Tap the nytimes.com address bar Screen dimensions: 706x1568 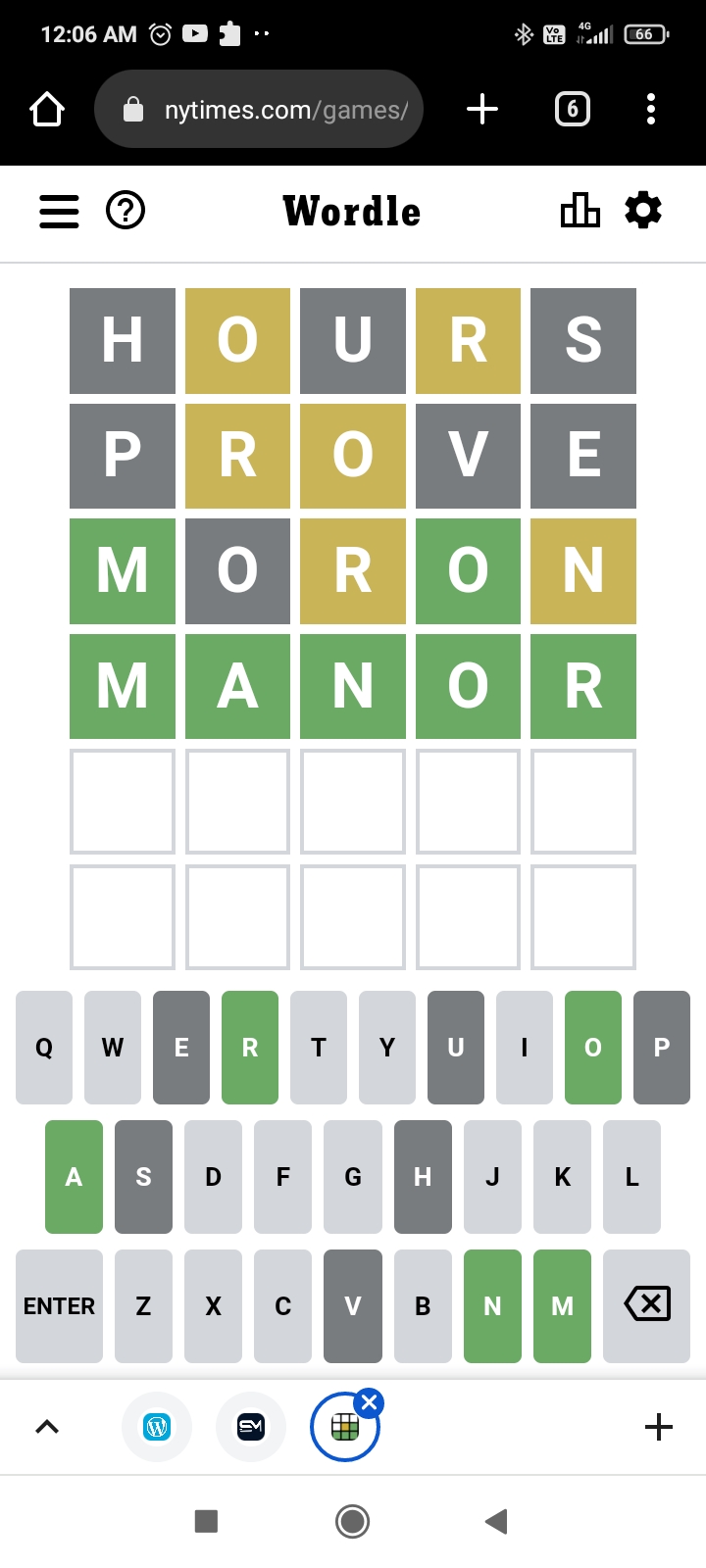click(259, 109)
